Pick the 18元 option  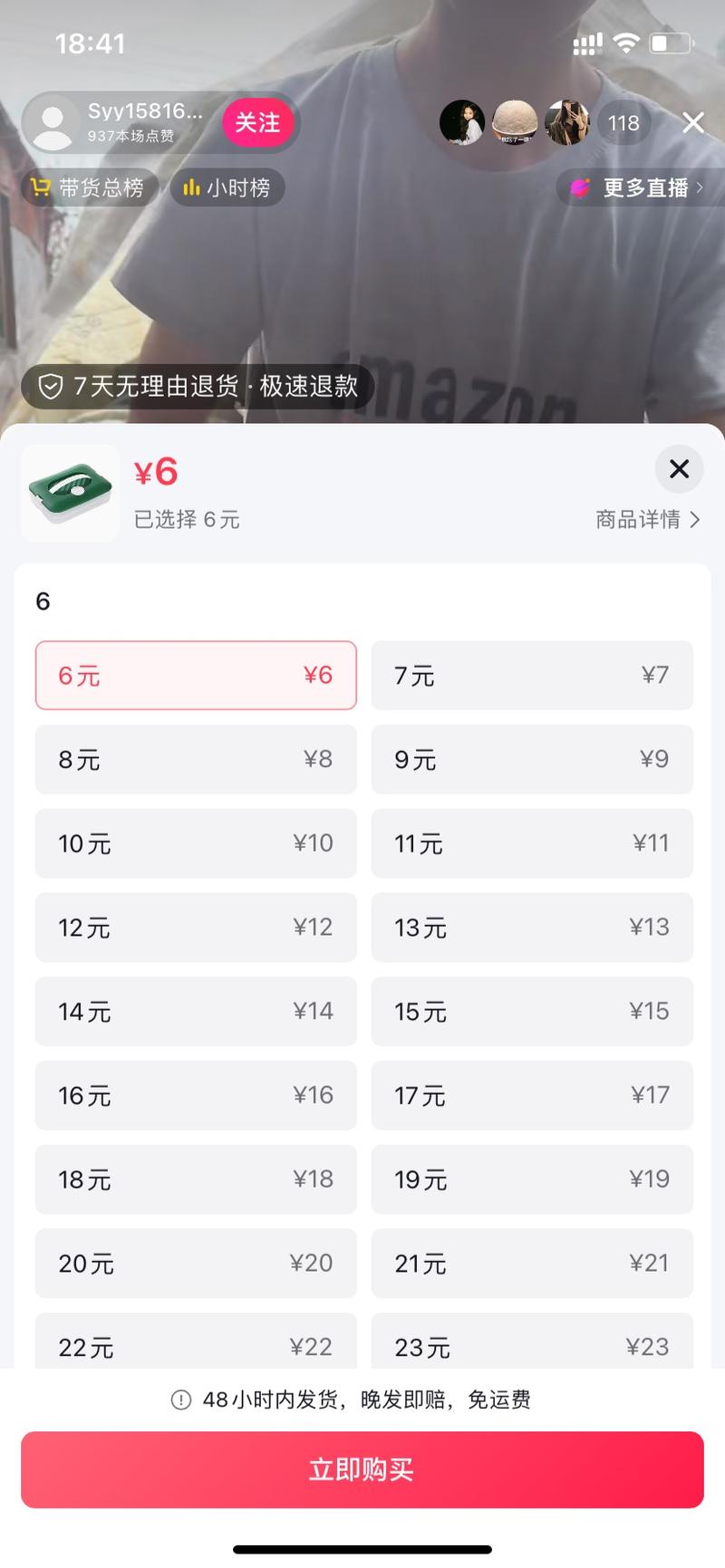click(x=196, y=1179)
